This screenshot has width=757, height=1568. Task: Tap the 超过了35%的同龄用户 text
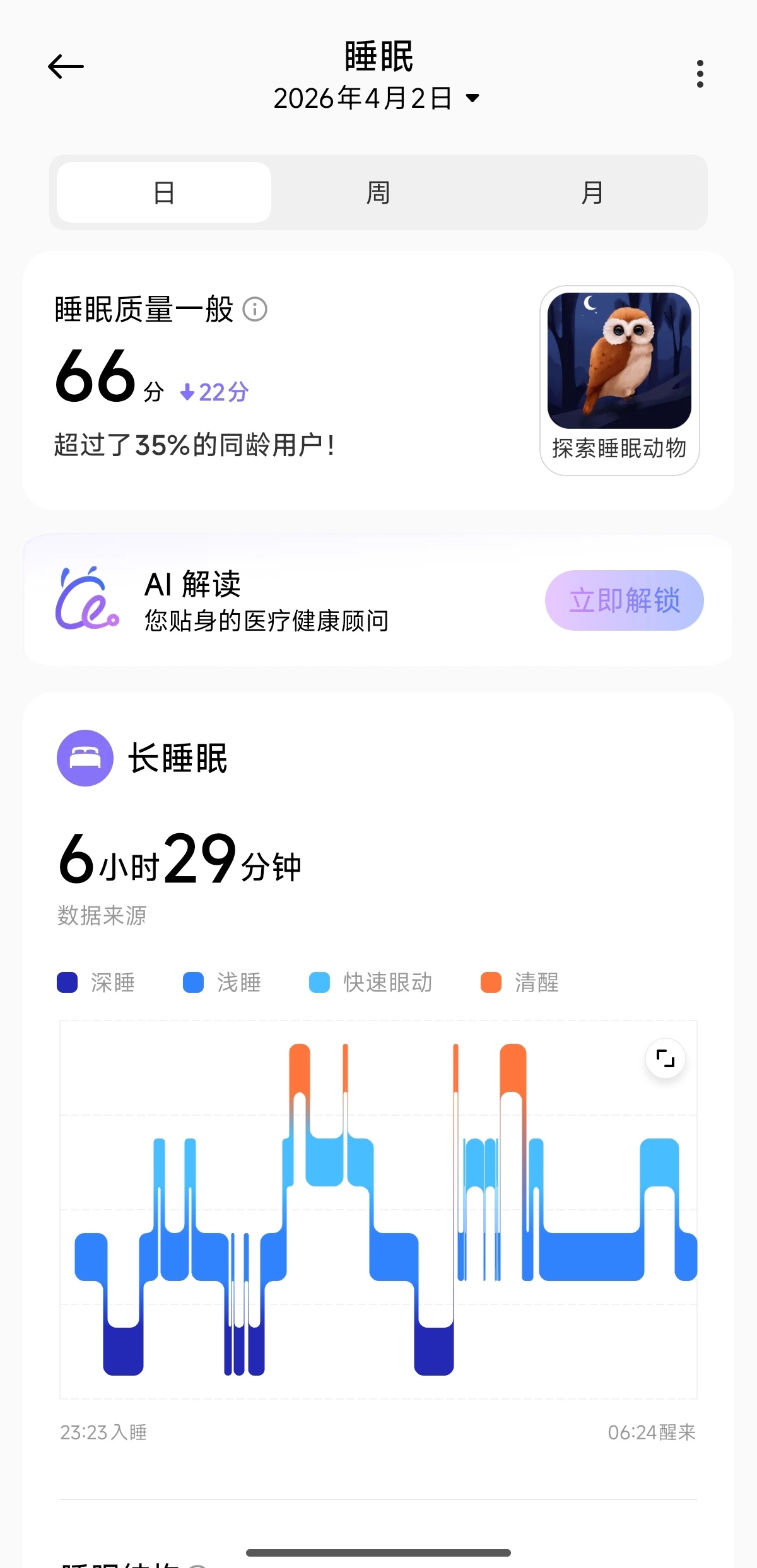(x=194, y=445)
